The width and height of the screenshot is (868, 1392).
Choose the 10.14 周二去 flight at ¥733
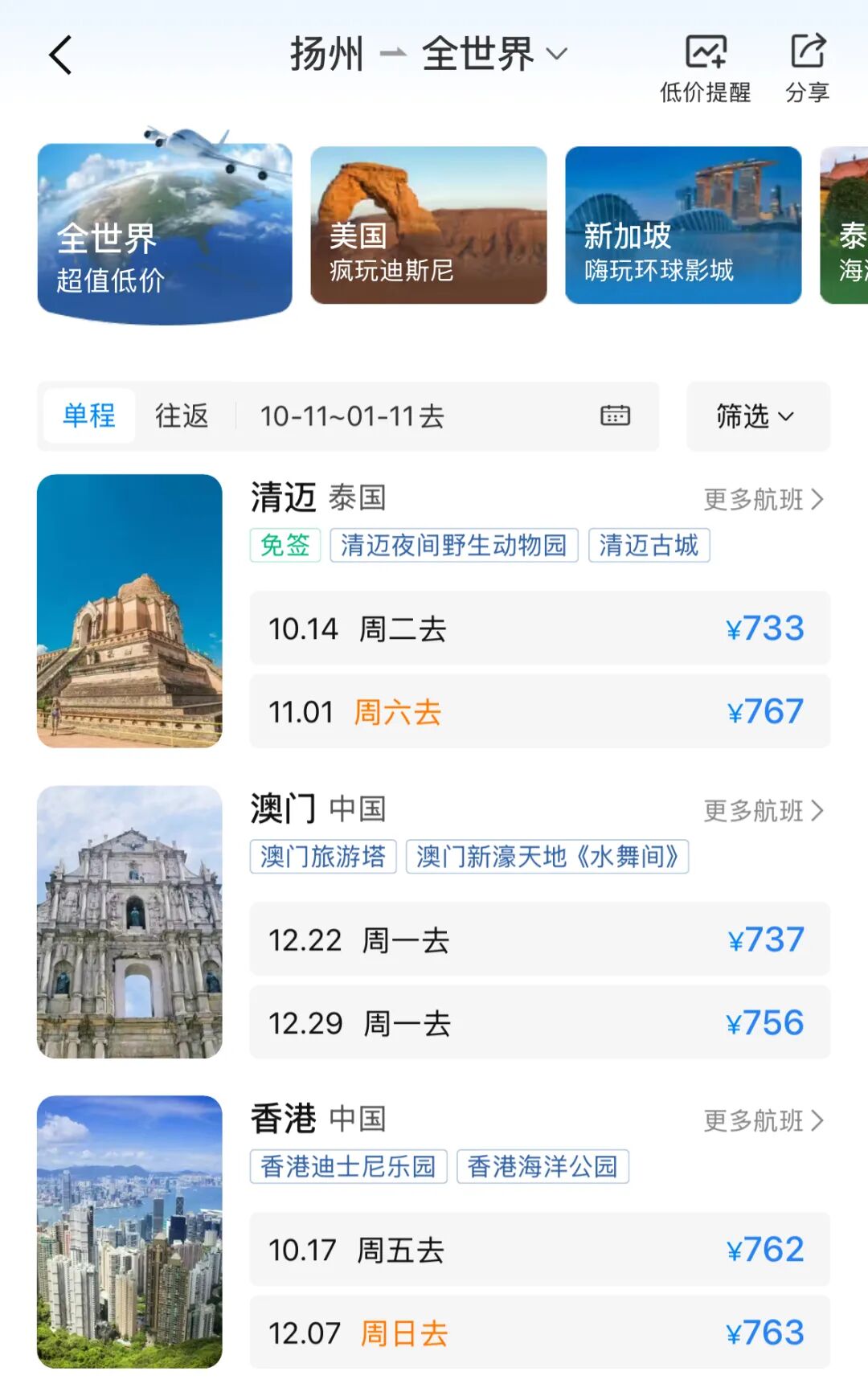[539, 628]
